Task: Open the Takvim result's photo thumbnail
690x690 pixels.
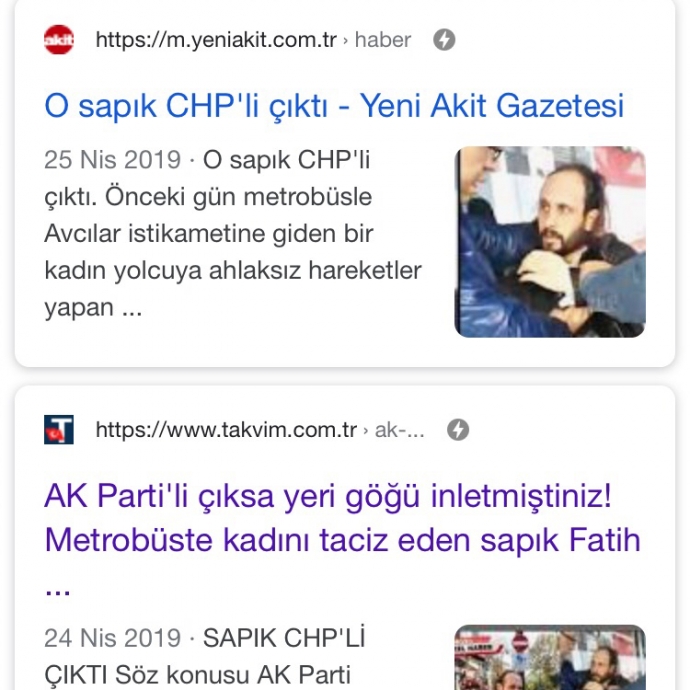Action: click(x=550, y=658)
